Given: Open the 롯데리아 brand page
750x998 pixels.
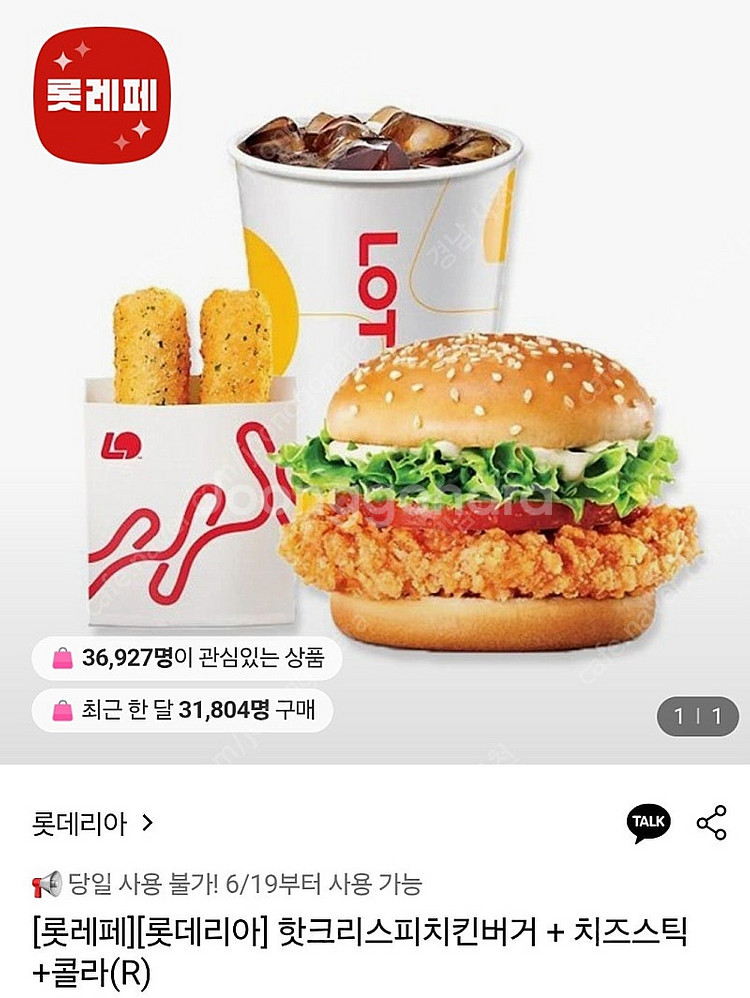Looking at the screenshot, I should click(x=92, y=824).
